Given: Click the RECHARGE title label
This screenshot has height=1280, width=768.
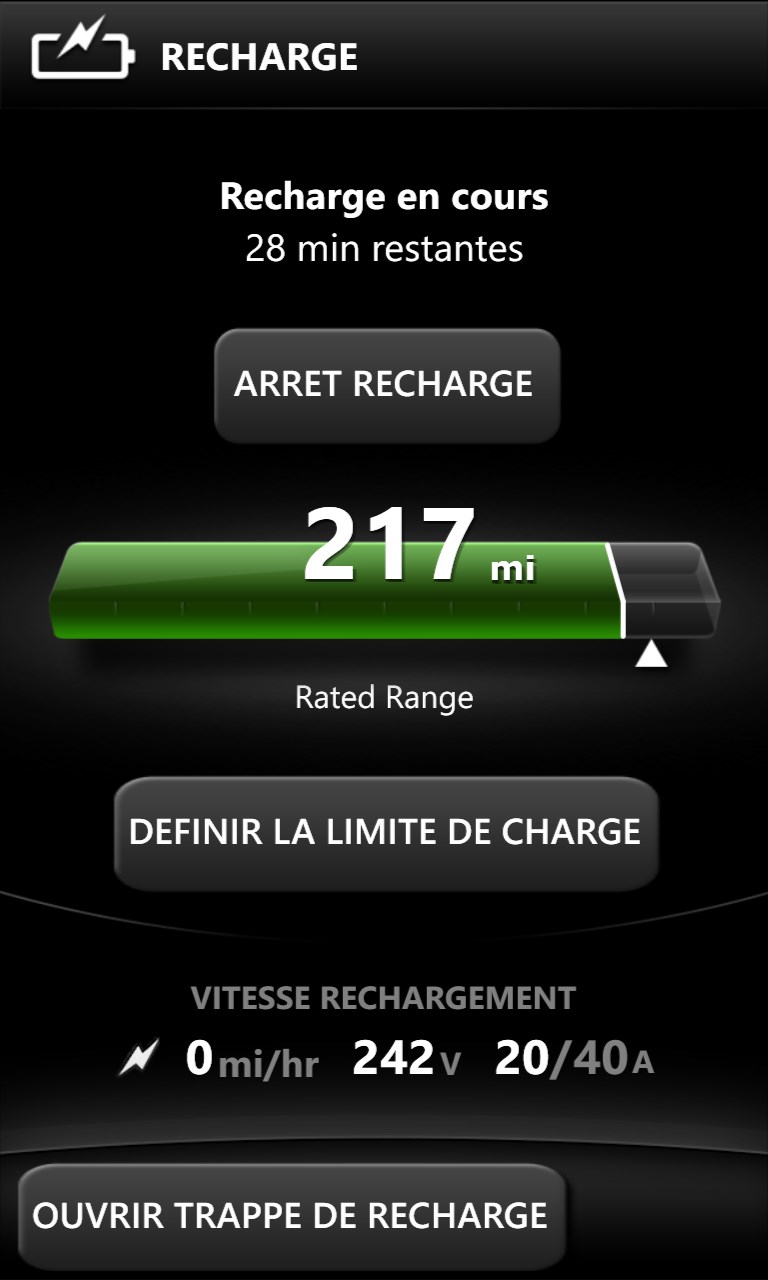Looking at the screenshot, I should click(x=258, y=56).
